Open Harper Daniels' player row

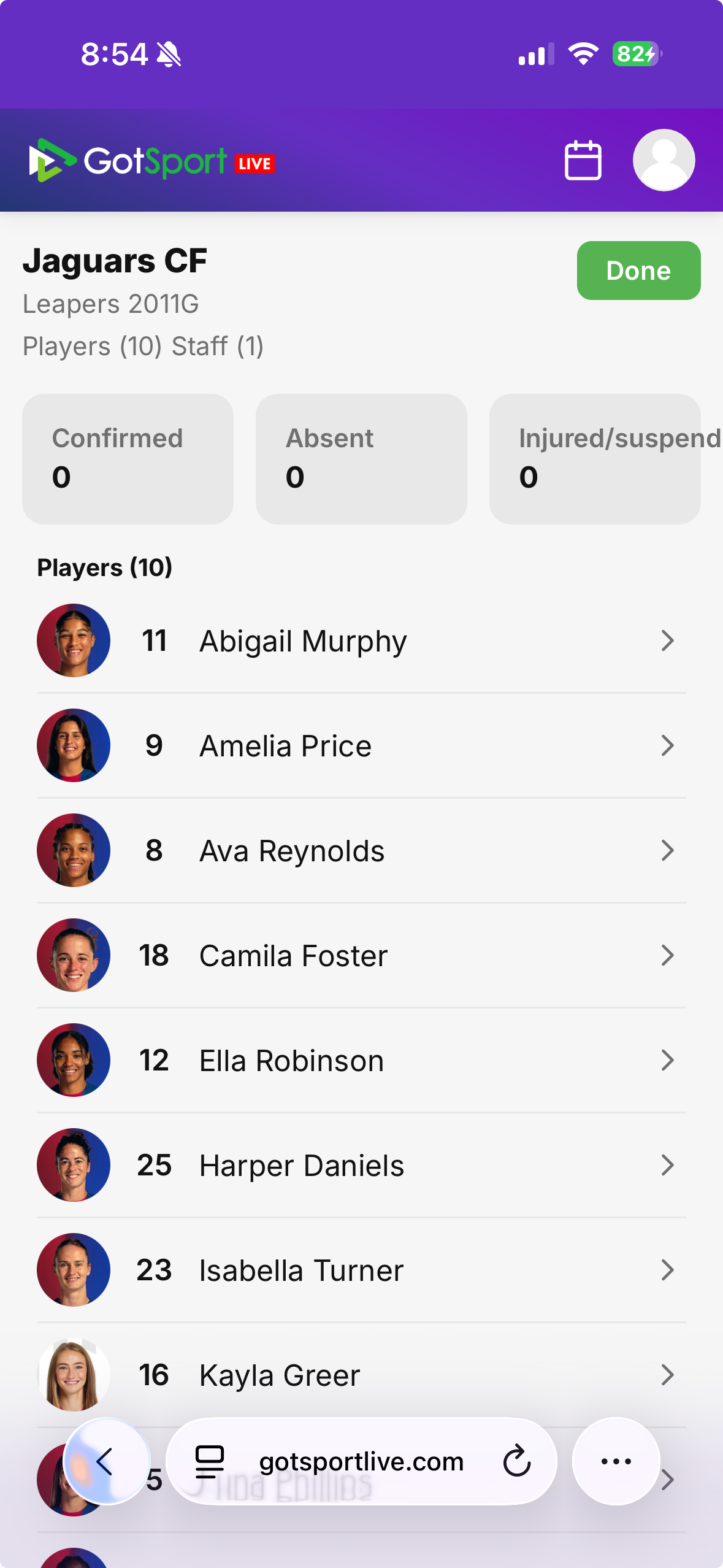coord(361,1166)
